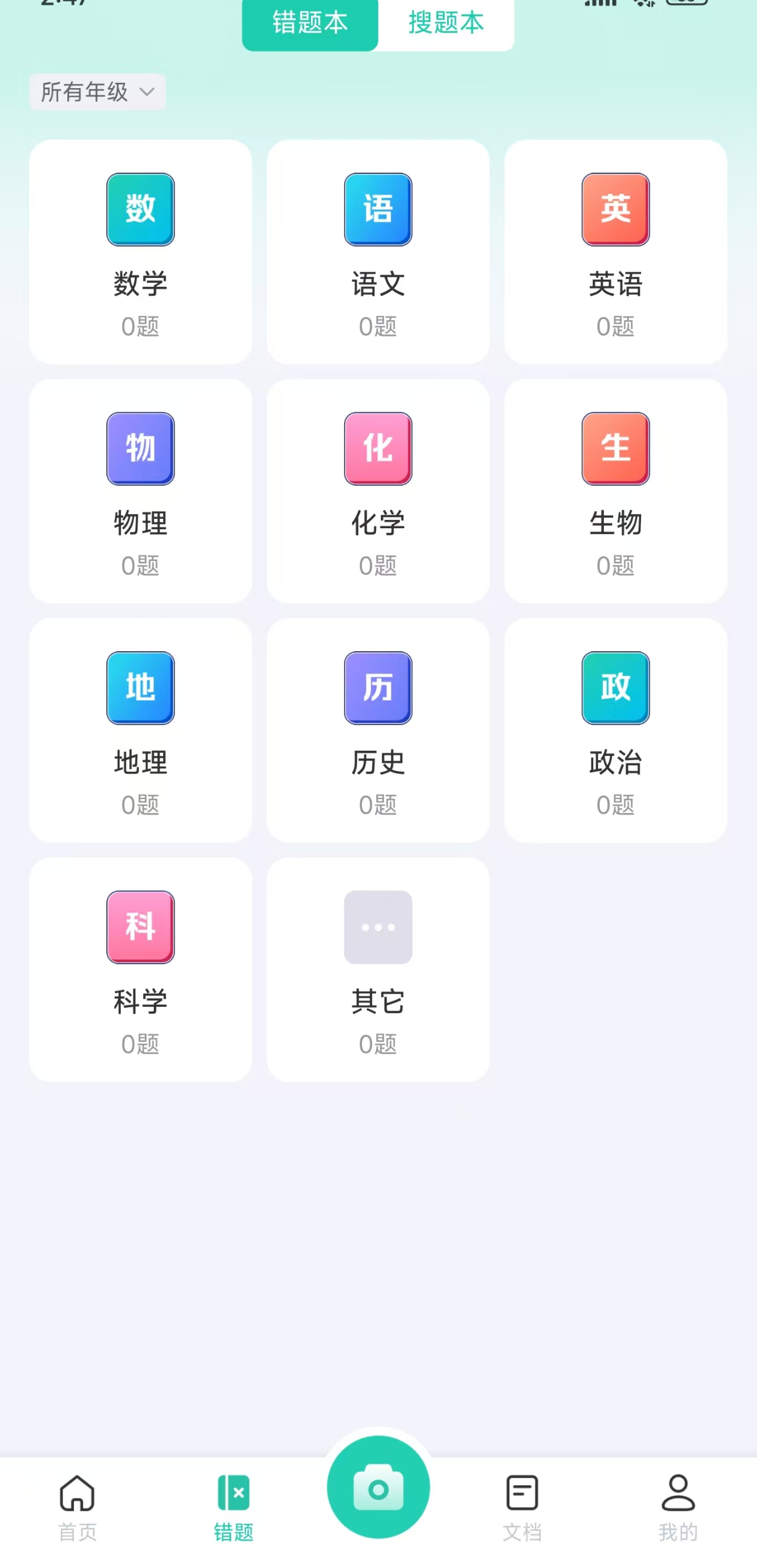The height and width of the screenshot is (1568, 757).
Task: Open the 化学 subject card
Action: point(378,491)
